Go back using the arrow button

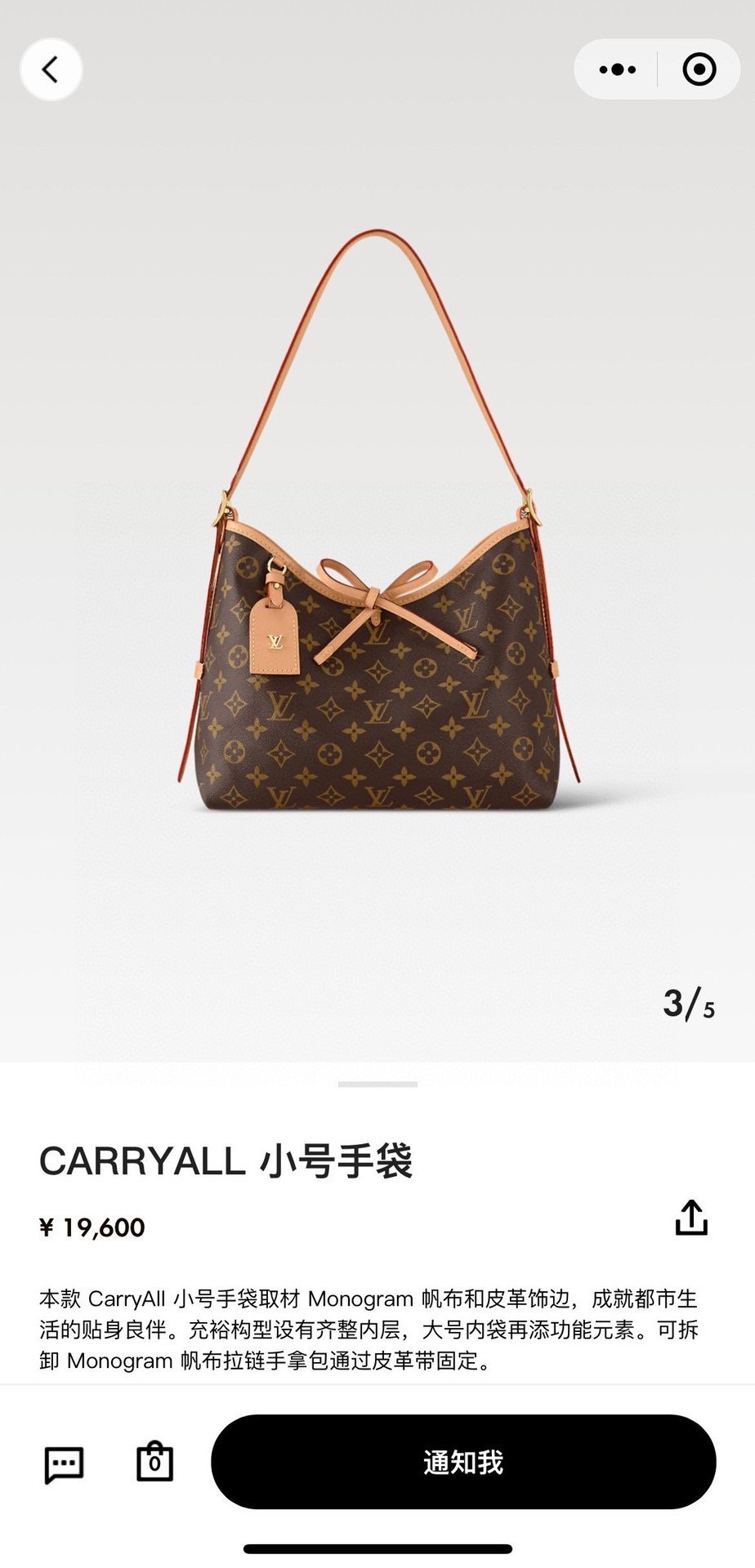tap(51, 70)
